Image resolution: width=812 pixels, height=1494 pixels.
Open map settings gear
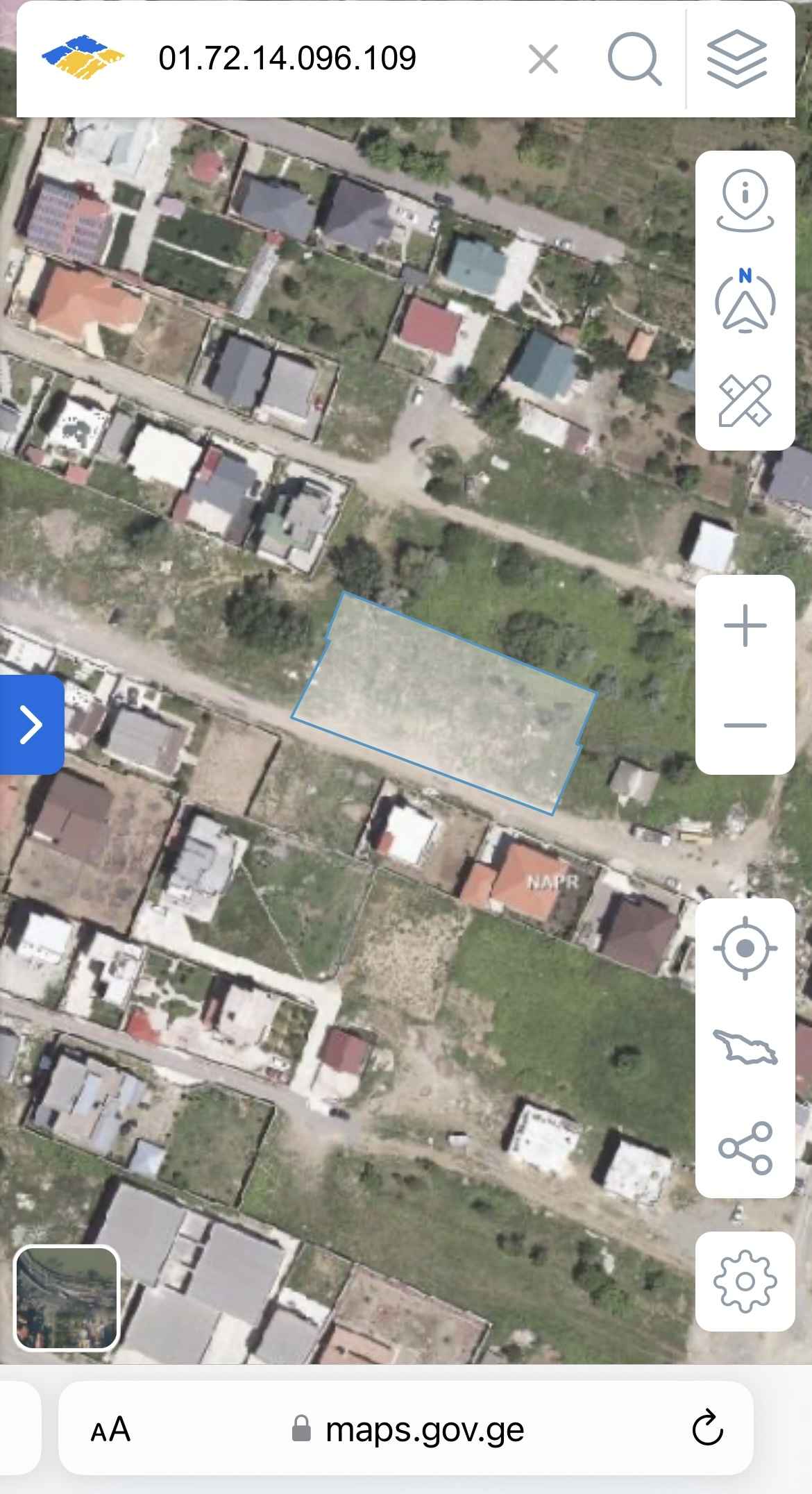click(745, 1282)
